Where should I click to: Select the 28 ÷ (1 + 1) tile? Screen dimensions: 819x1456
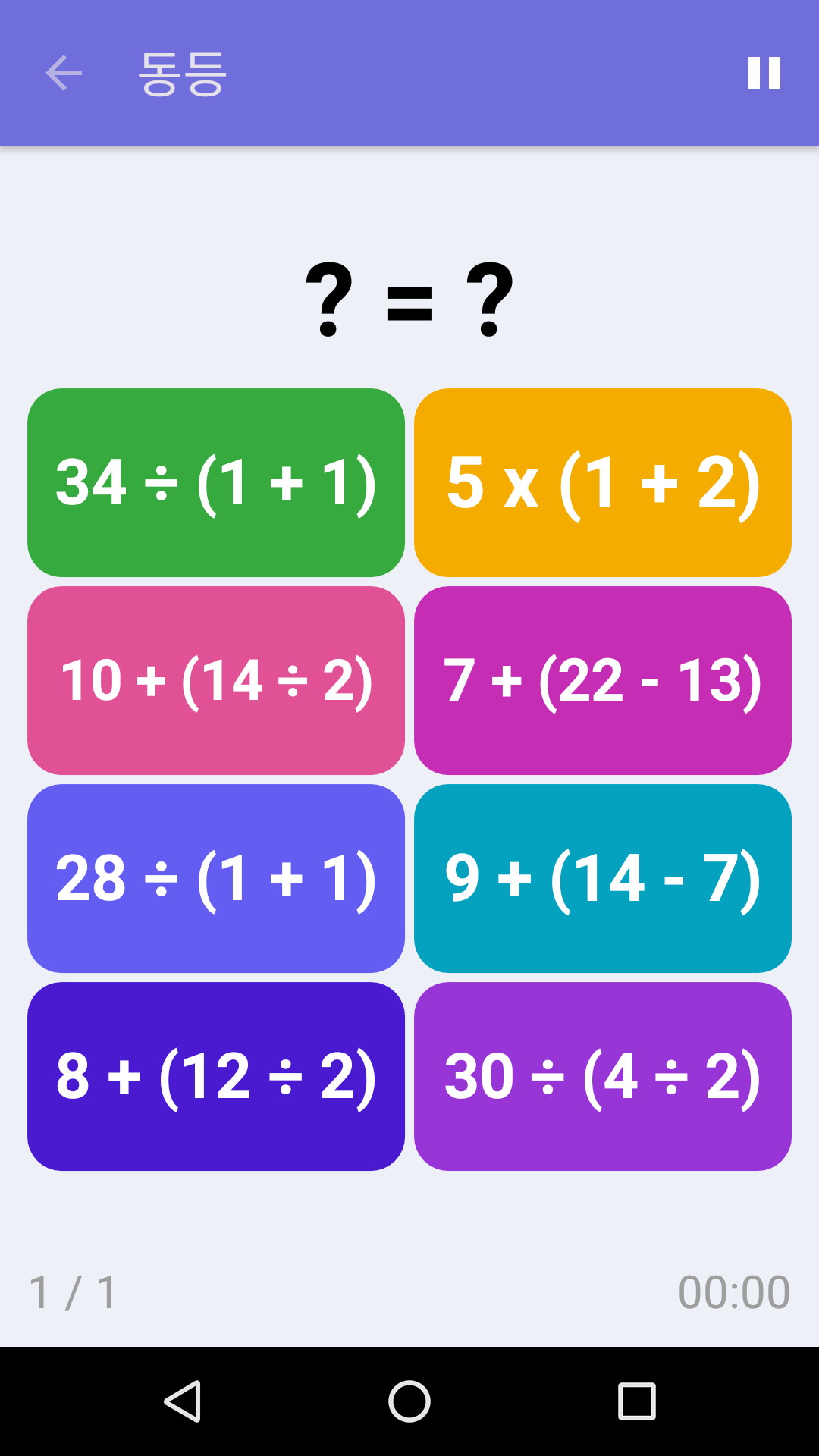point(216,878)
